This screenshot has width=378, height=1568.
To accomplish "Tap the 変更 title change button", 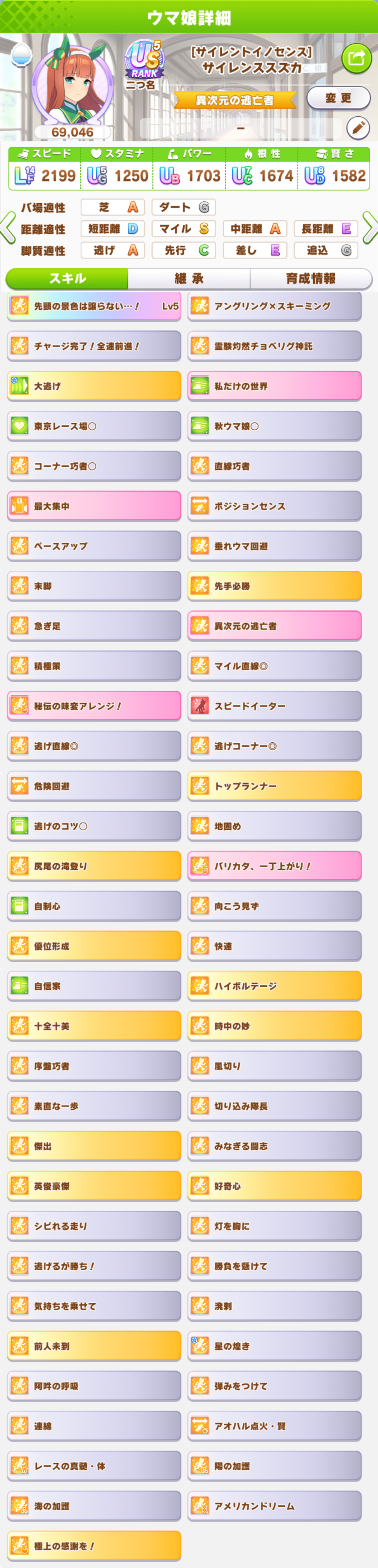I will 338,98.
